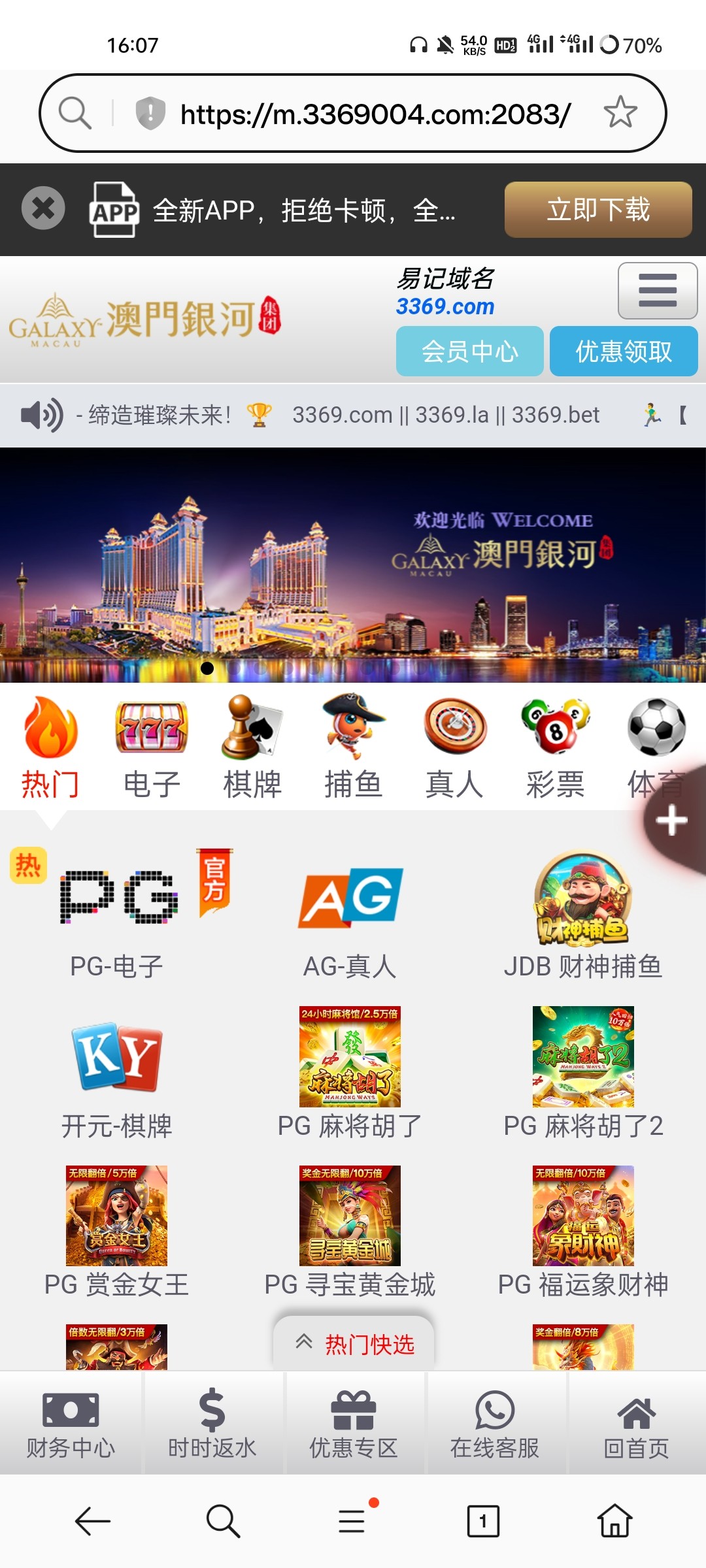Bookmark this page with the star
Screen dimensions: 706x1568
pos(620,113)
